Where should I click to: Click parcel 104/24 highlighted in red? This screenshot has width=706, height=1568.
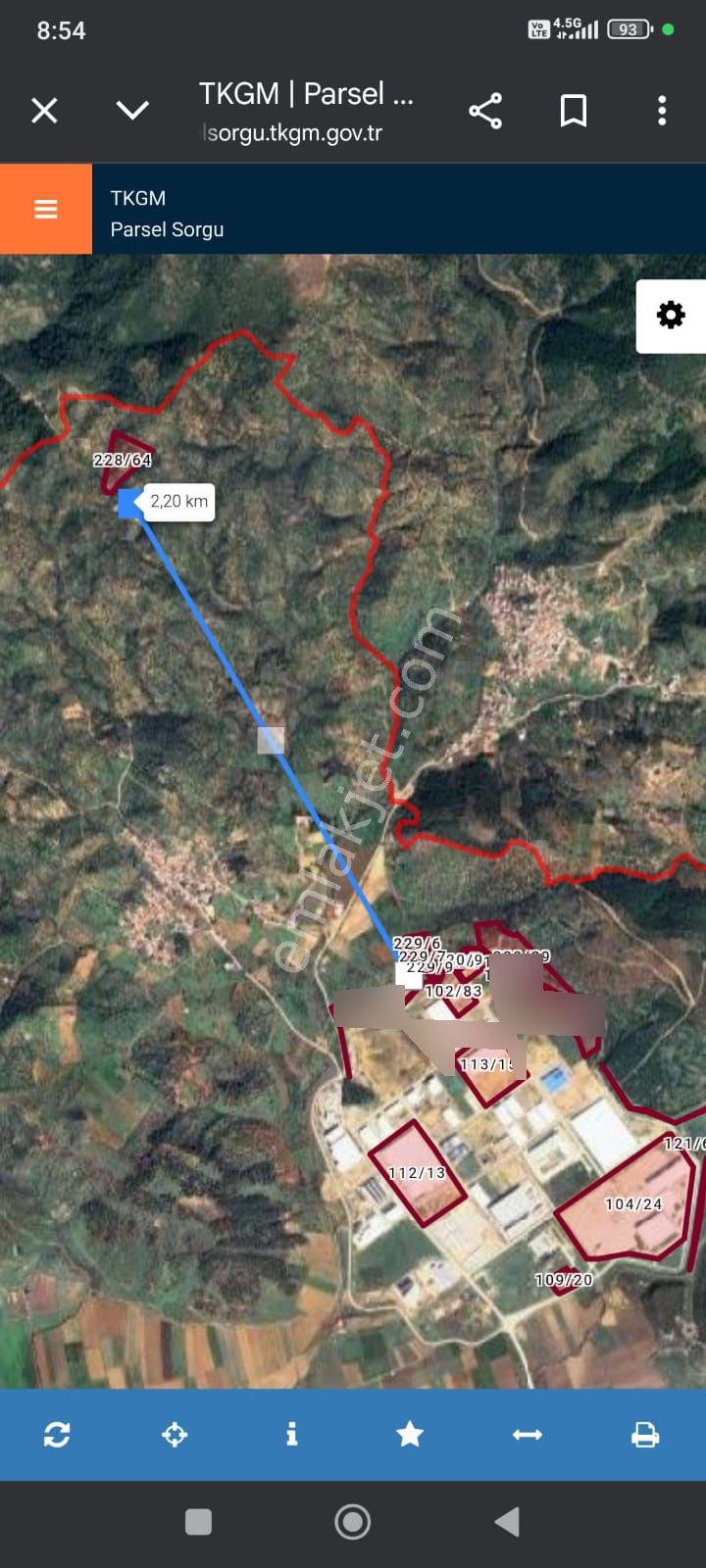(x=631, y=1203)
